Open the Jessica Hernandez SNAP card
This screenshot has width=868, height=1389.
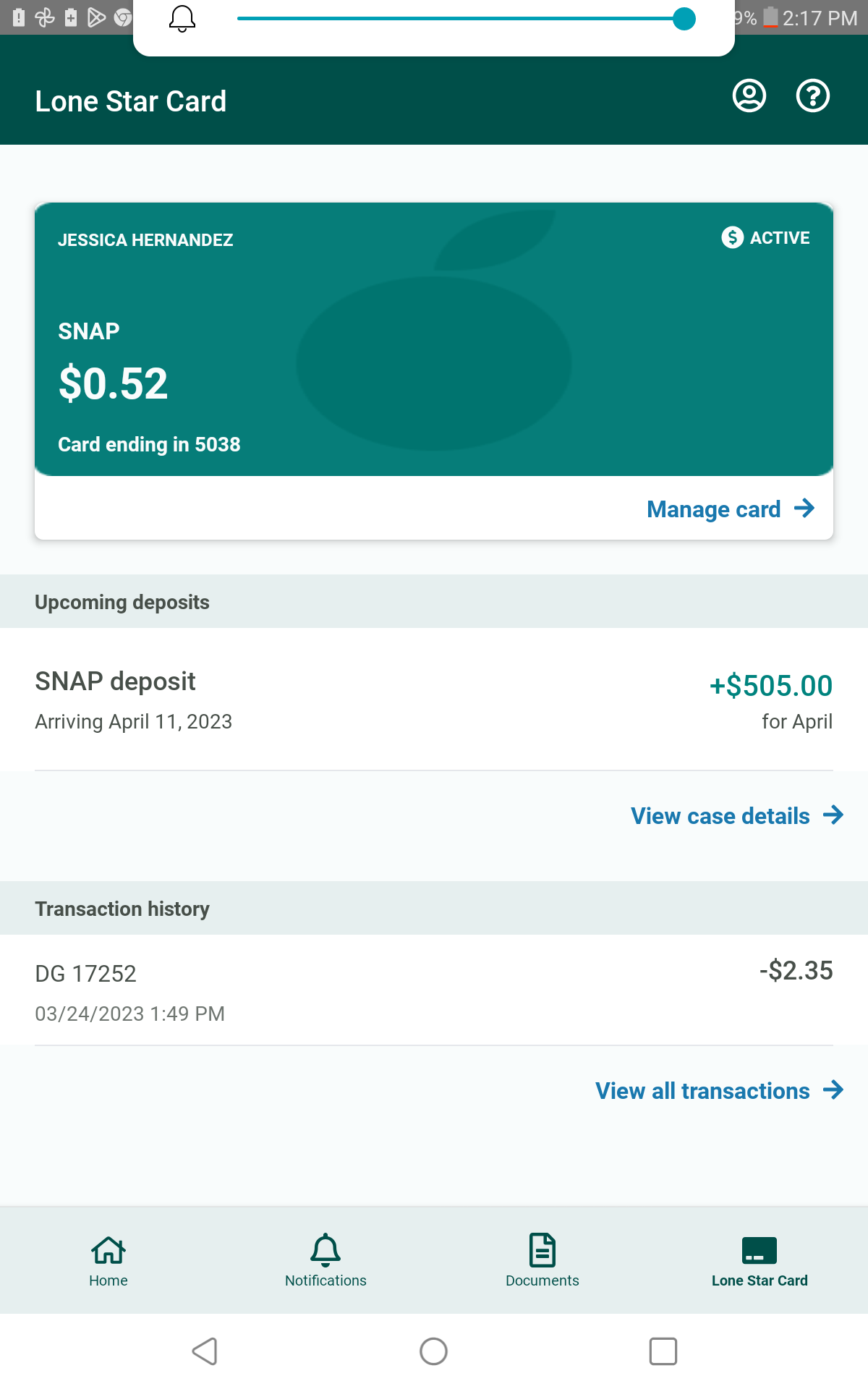tap(434, 339)
